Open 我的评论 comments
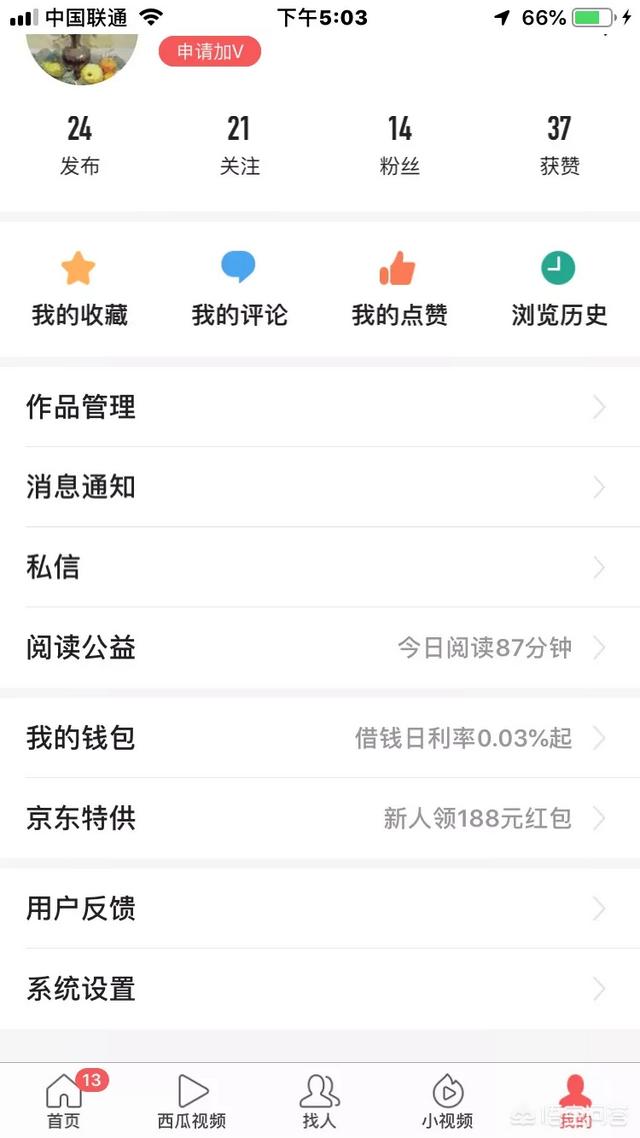The height and width of the screenshot is (1138, 640). 239,290
